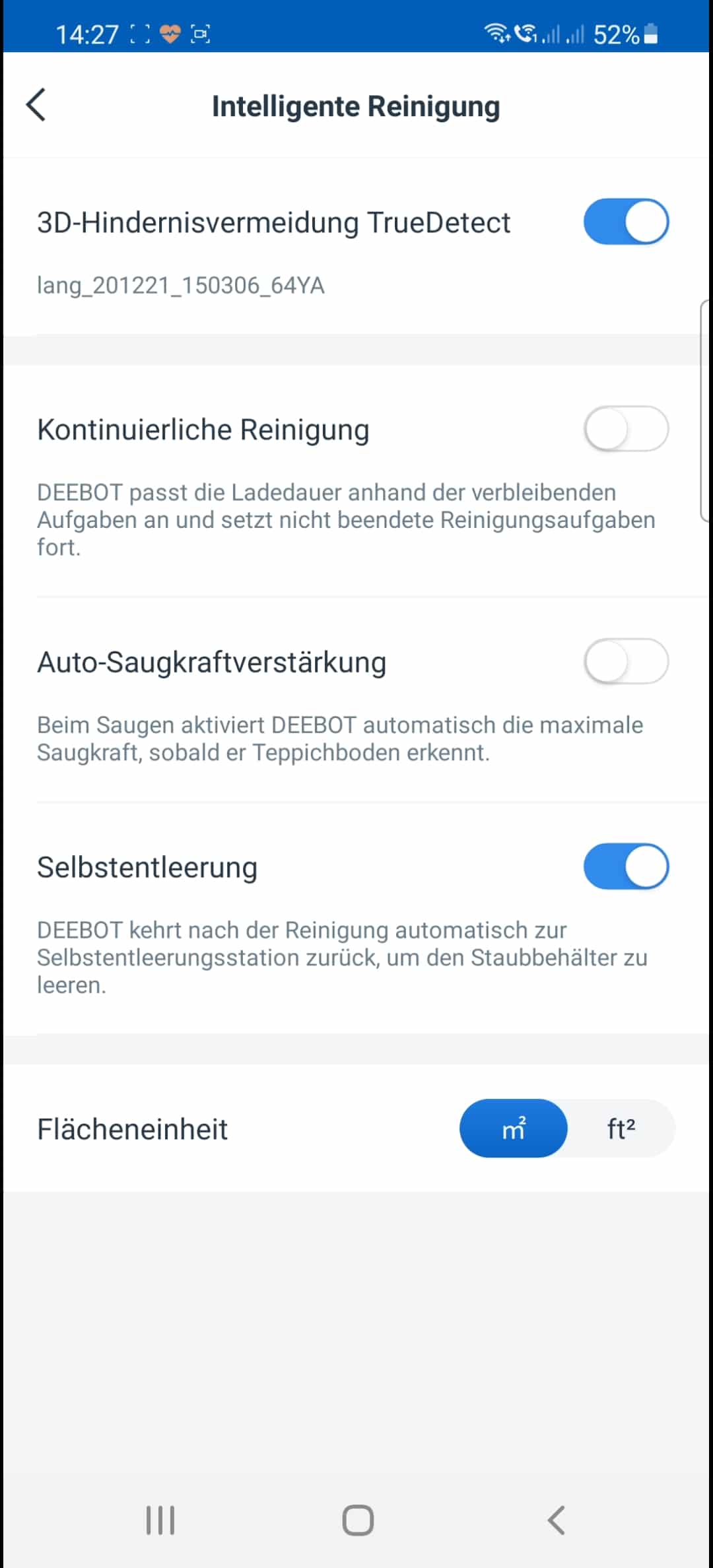Open recent apps from navigation bar

(x=160, y=1520)
